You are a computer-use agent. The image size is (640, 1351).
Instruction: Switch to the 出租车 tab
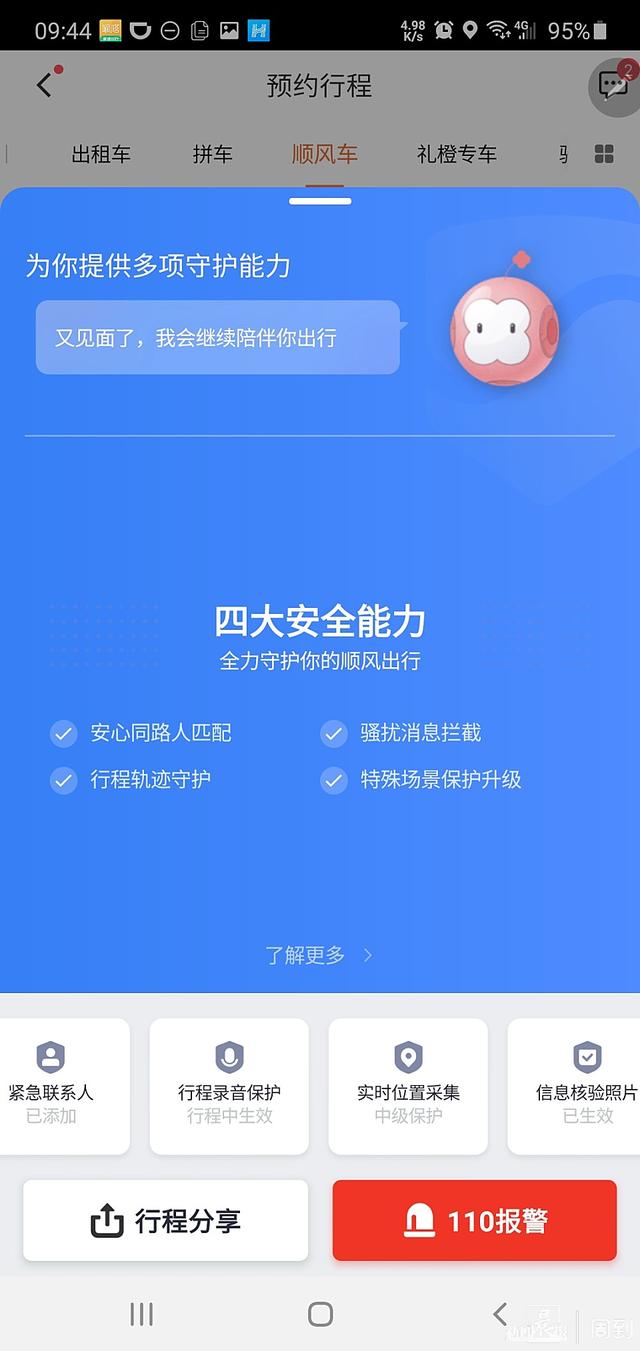[101, 154]
